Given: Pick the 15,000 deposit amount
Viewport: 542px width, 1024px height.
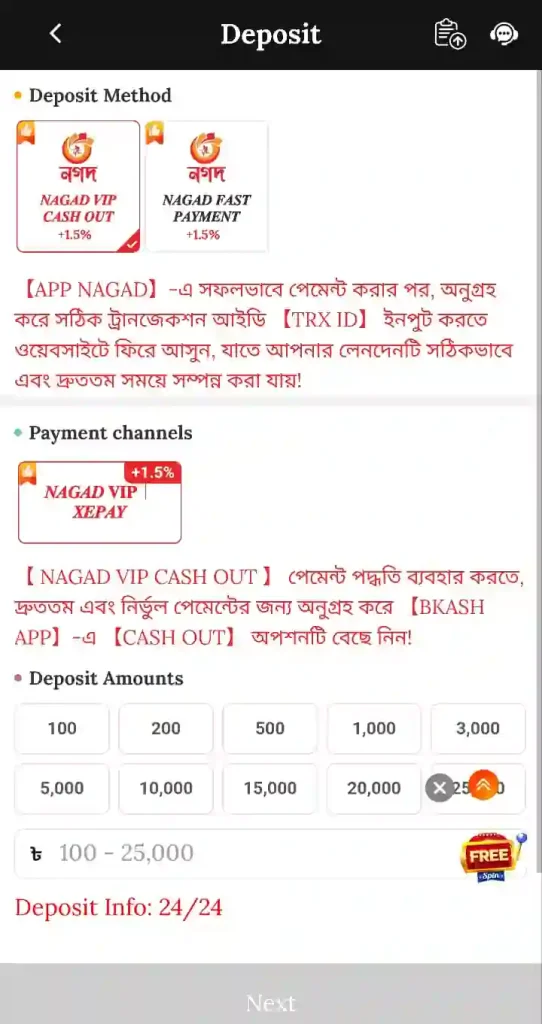Looking at the screenshot, I should pyautogui.click(x=270, y=788).
